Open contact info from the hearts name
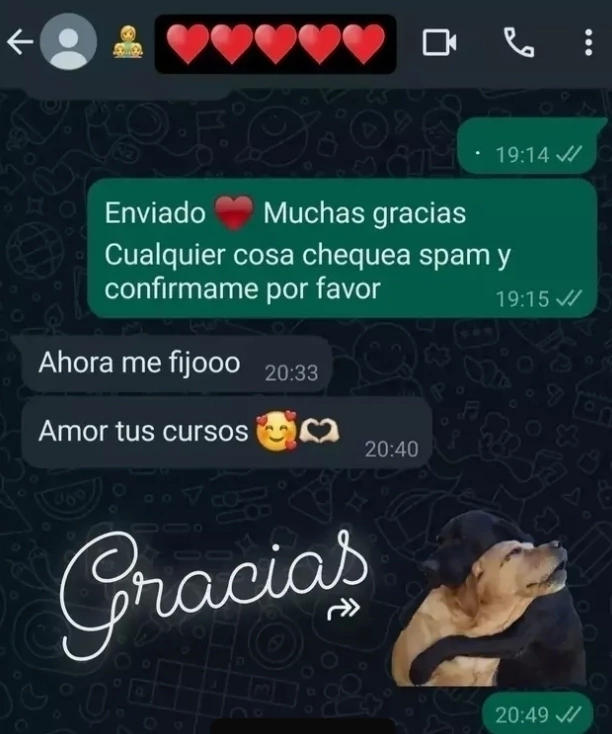 click(275, 43)
